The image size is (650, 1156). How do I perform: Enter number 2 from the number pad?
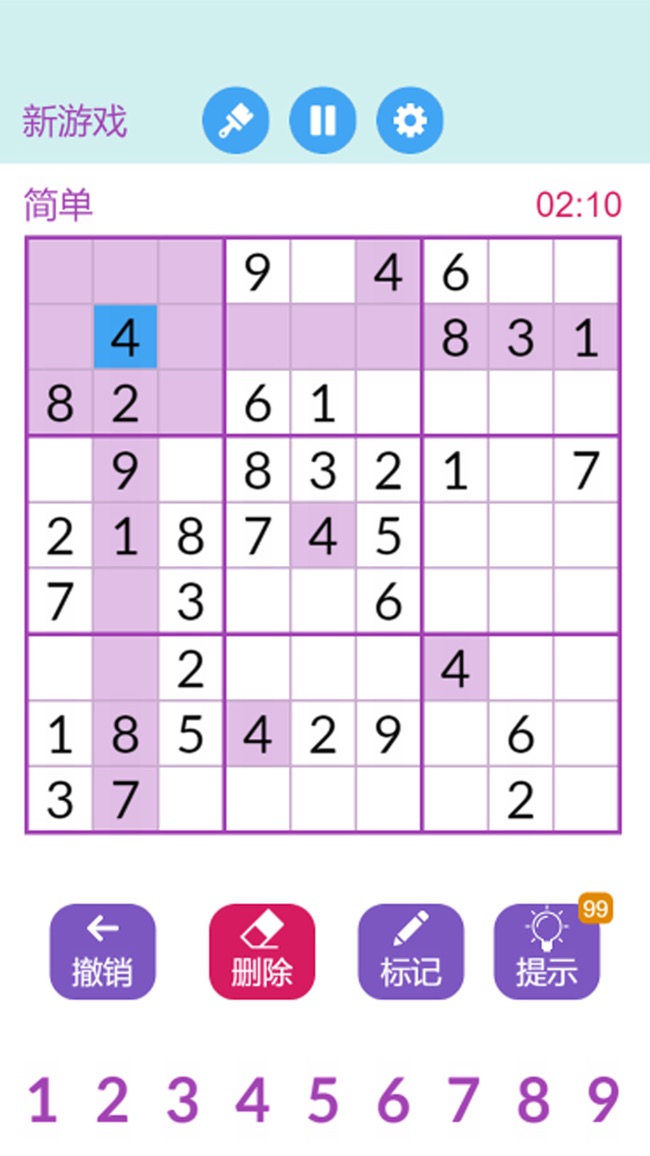(112, 1100)
